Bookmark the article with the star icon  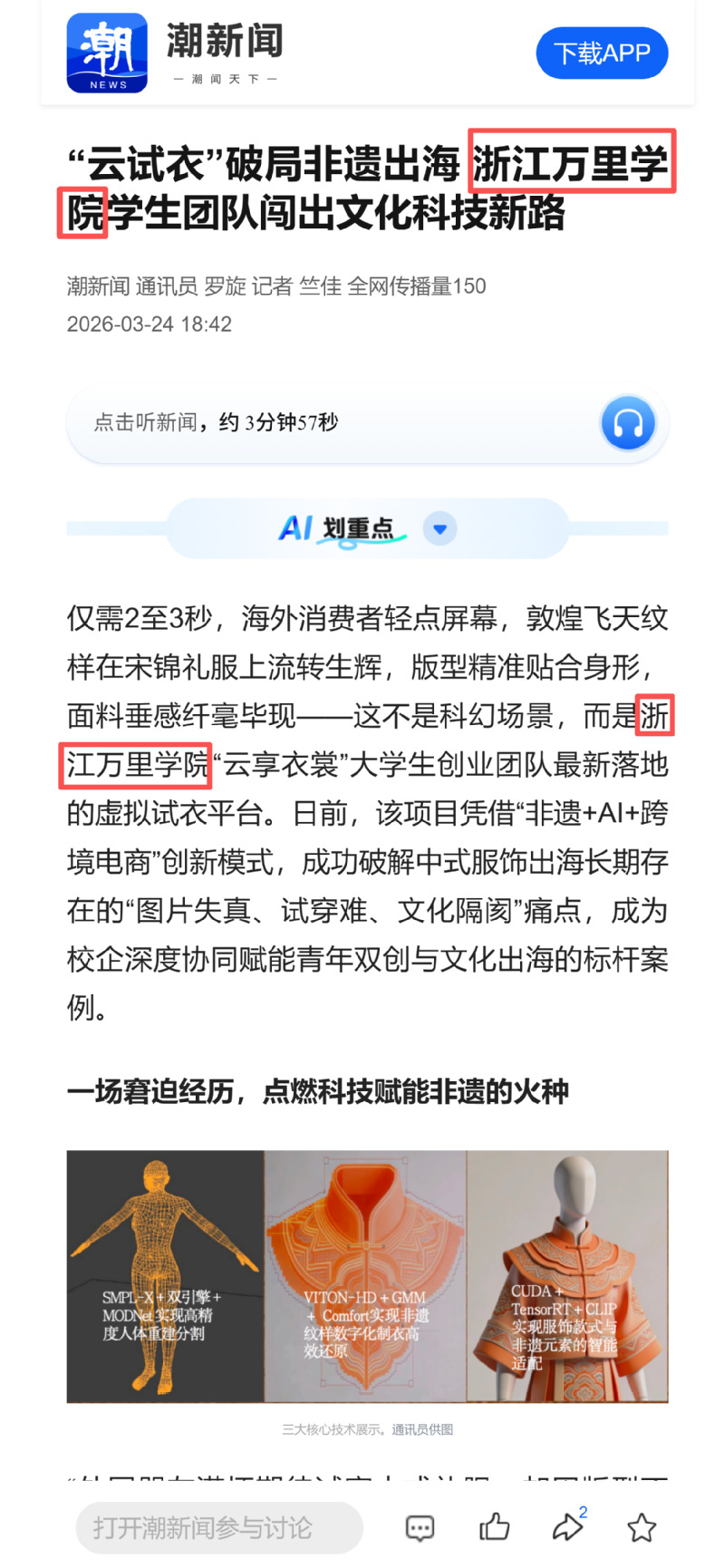pos(642,1527)
